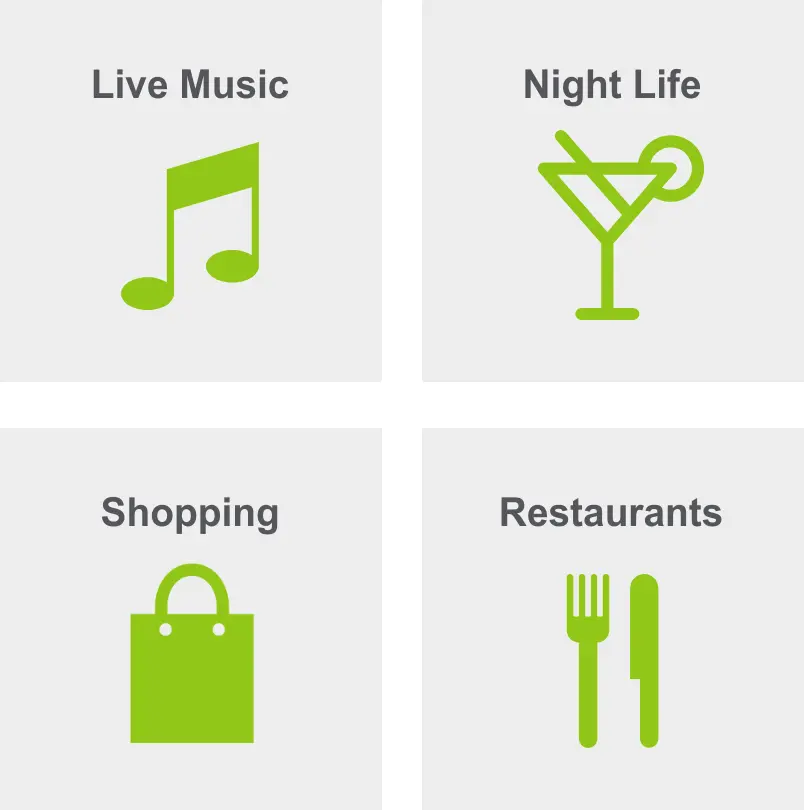Click the top-left Live Music tile

click(190, 190)
